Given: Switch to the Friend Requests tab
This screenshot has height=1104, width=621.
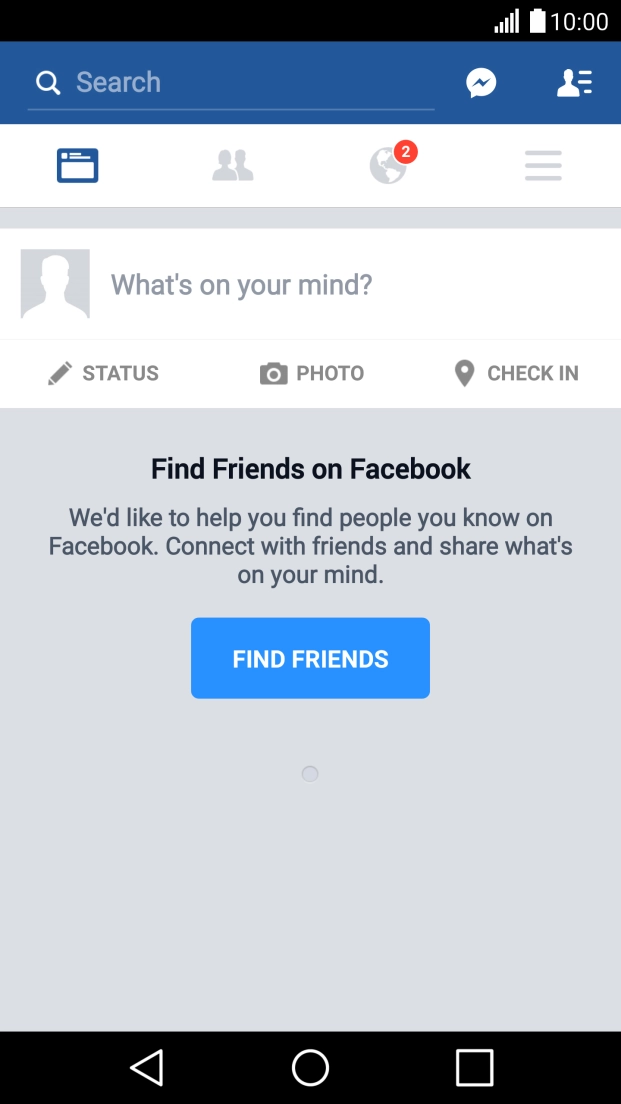Looking at the screenshot, I should point(232,165).
